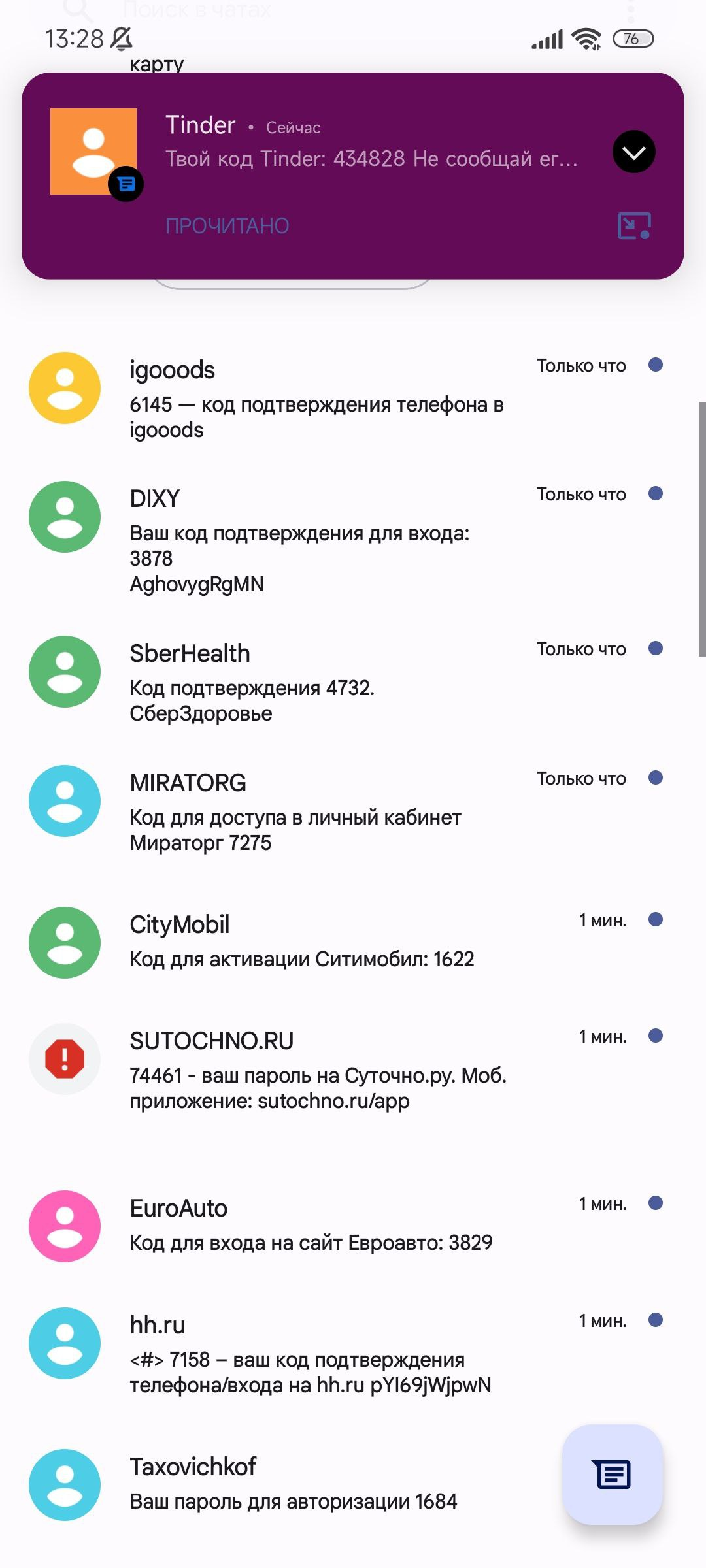Open Tinder notification in a floating window

[633, 226]
